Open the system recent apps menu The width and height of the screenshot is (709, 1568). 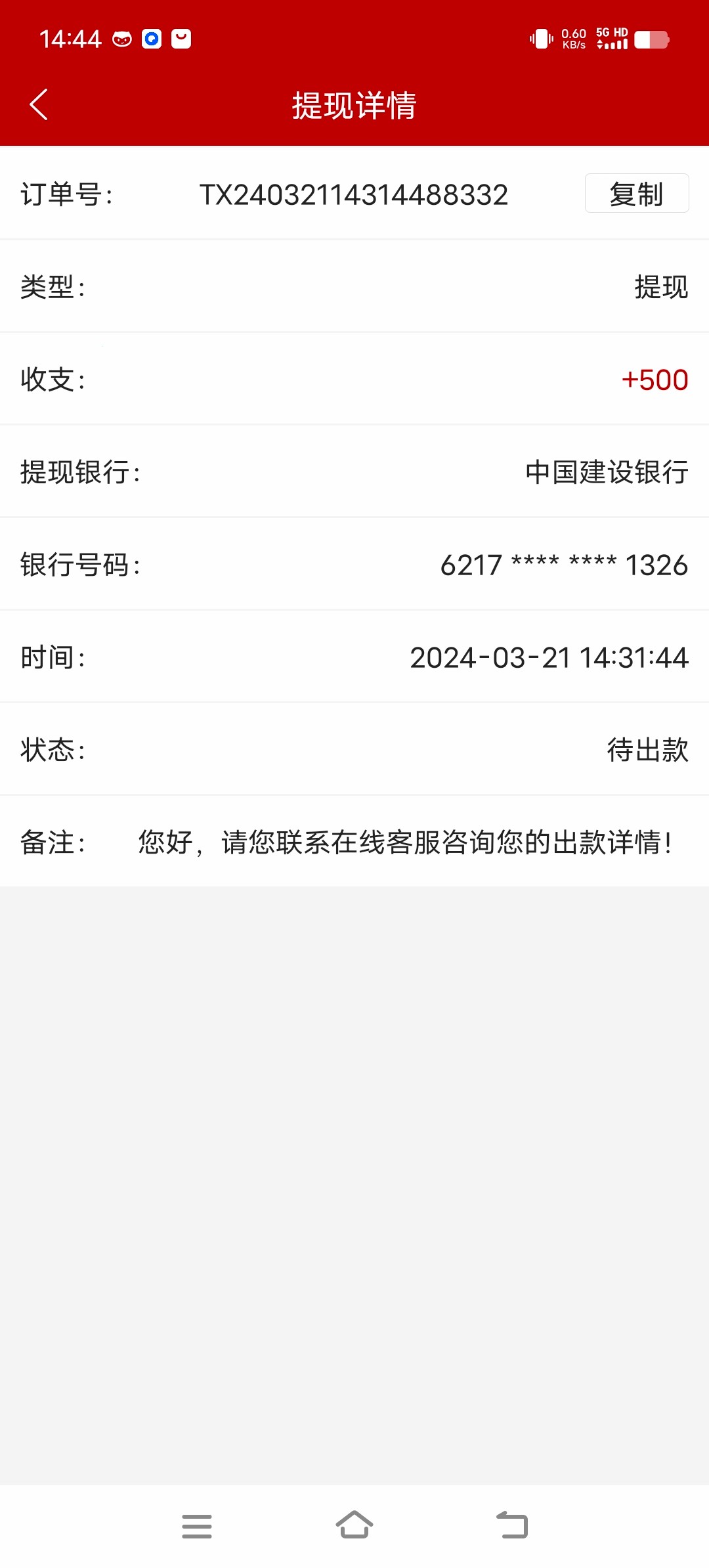point(197,1526)
